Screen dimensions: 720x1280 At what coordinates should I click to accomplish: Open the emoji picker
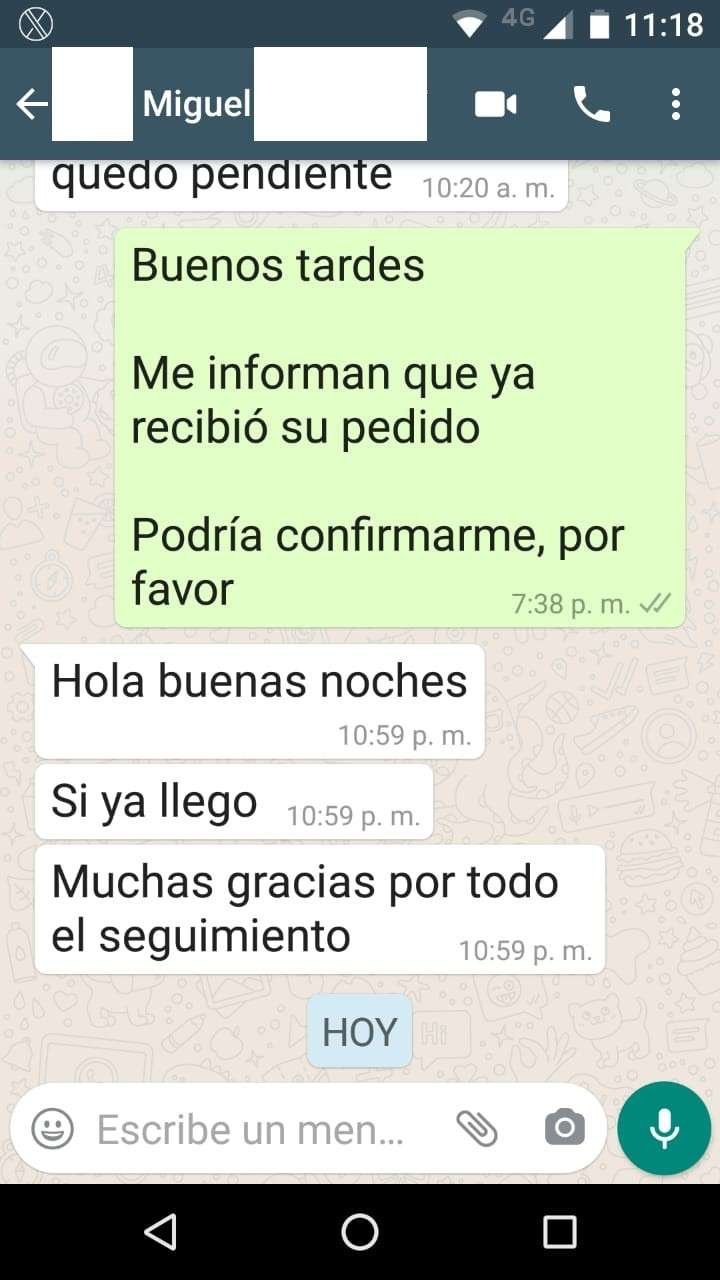pos(53,1129)
